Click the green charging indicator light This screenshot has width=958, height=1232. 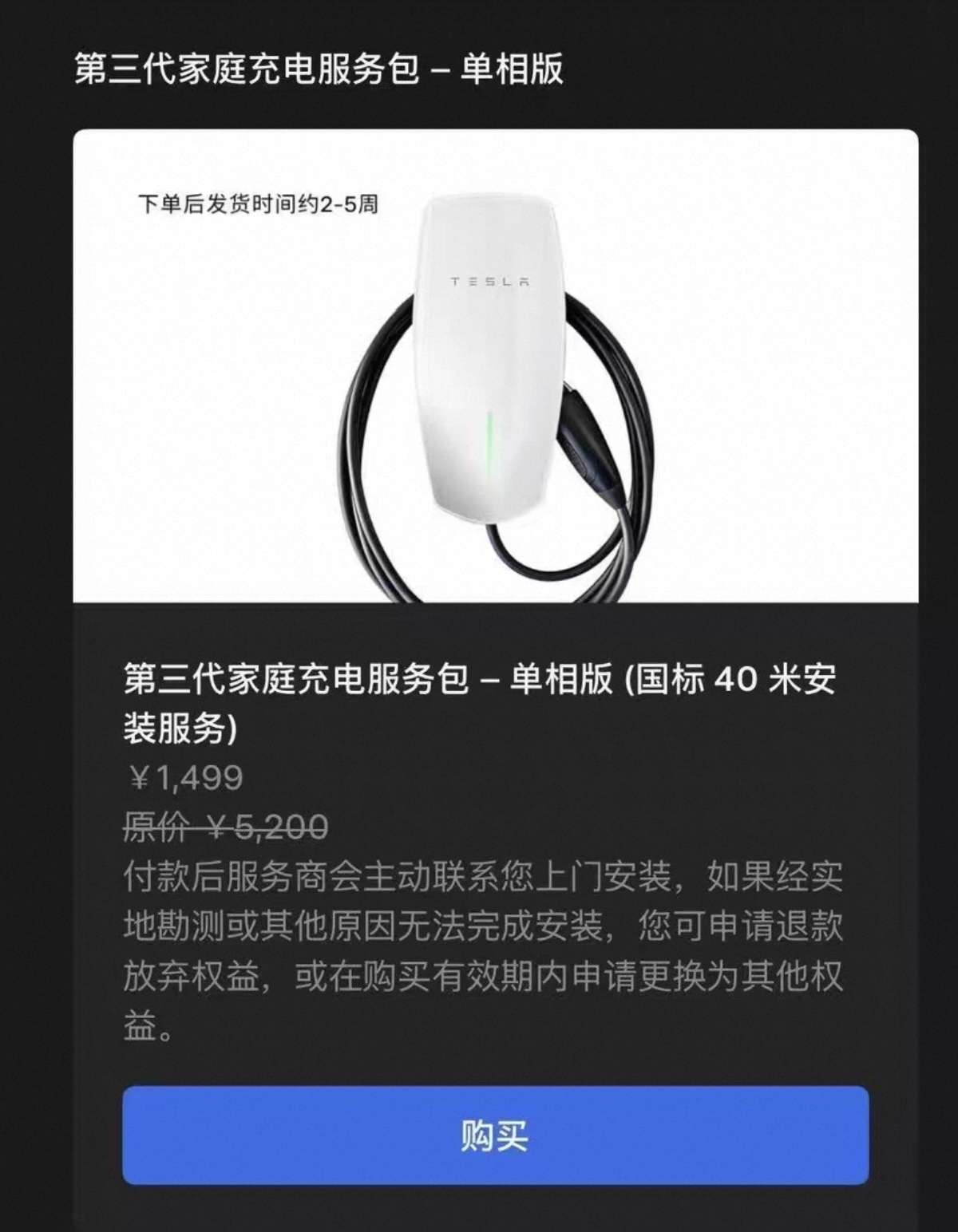(489, 440)
